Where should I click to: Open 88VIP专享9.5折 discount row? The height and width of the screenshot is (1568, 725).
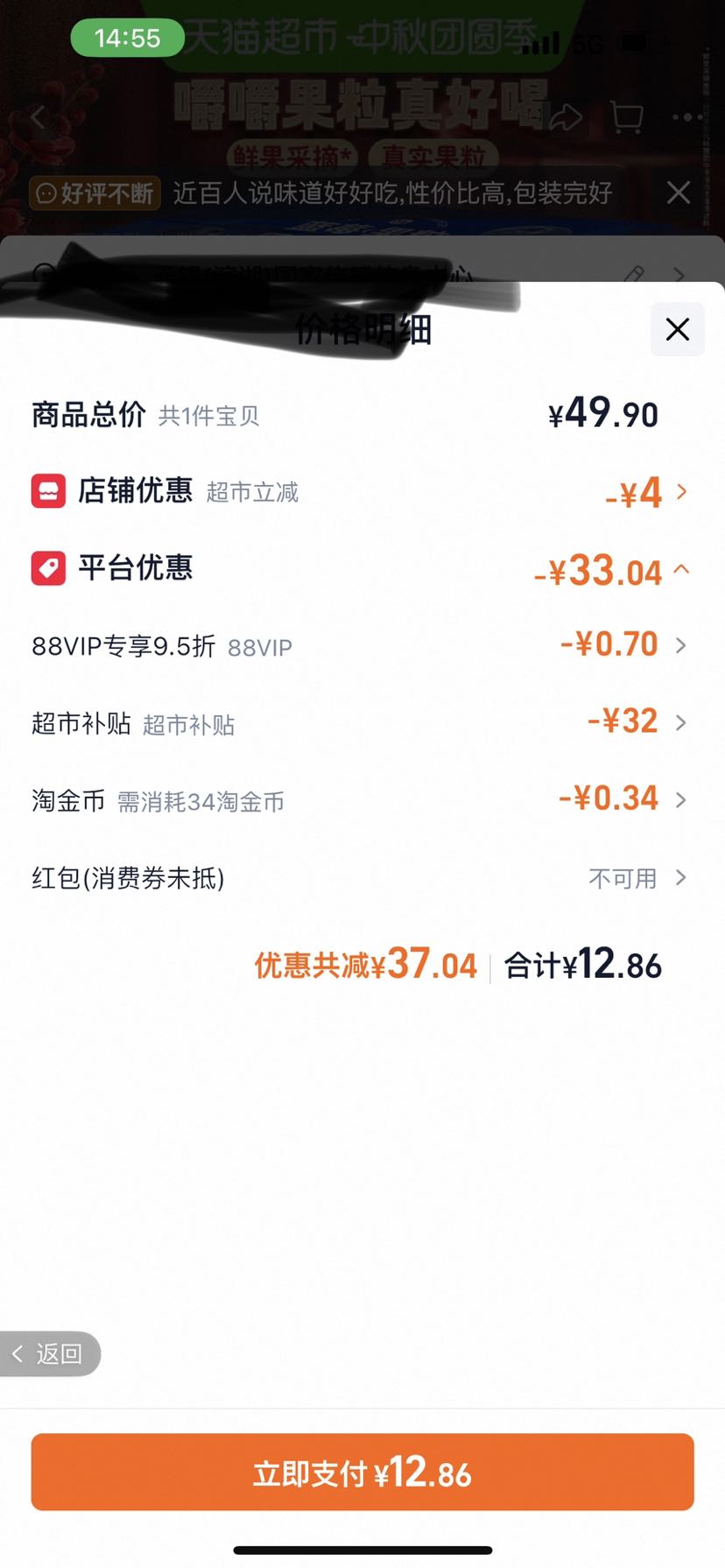click(362, 645)
